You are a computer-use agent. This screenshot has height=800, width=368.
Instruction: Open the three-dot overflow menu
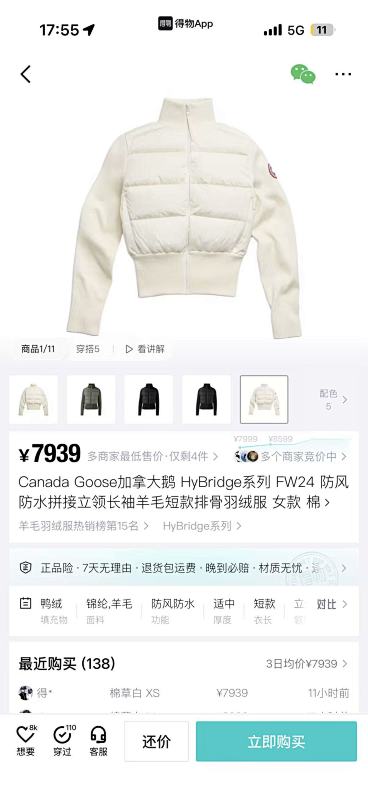343,74
